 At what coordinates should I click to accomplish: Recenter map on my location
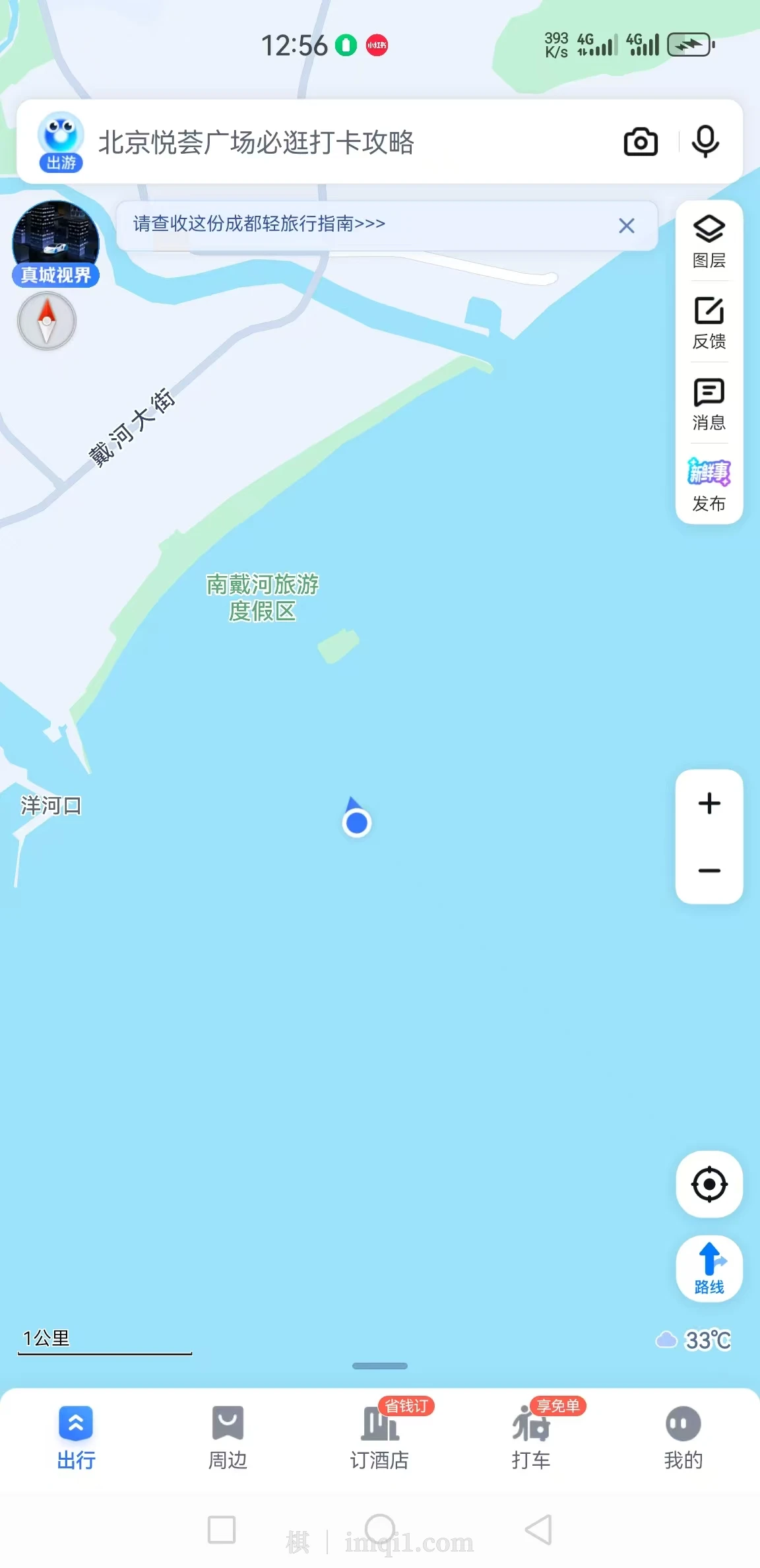pyautogui.click(x=709, y=1185)
